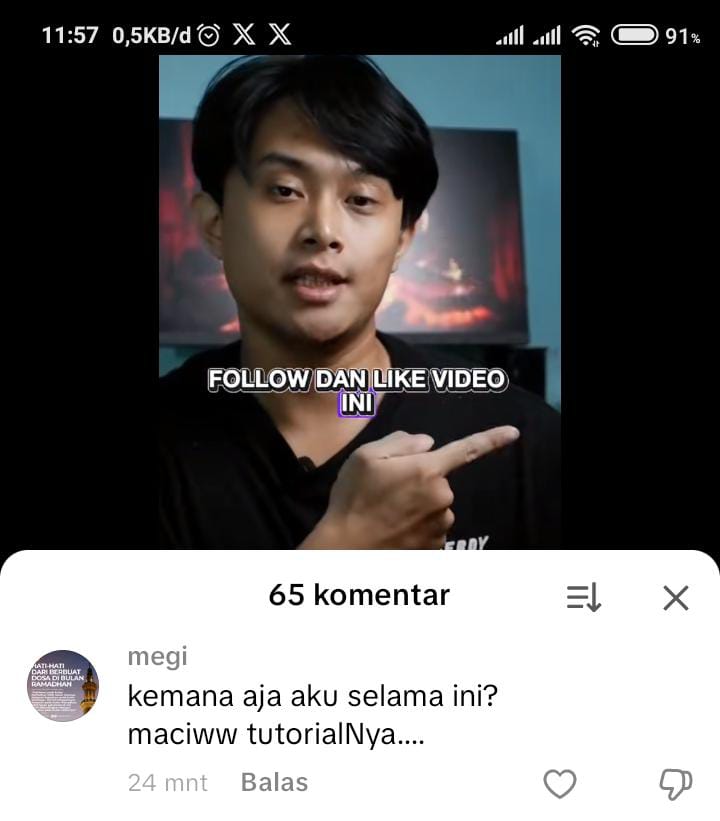
Task: Open megi's username profile link
Action: pyautogui.click(x=157, y=657)
